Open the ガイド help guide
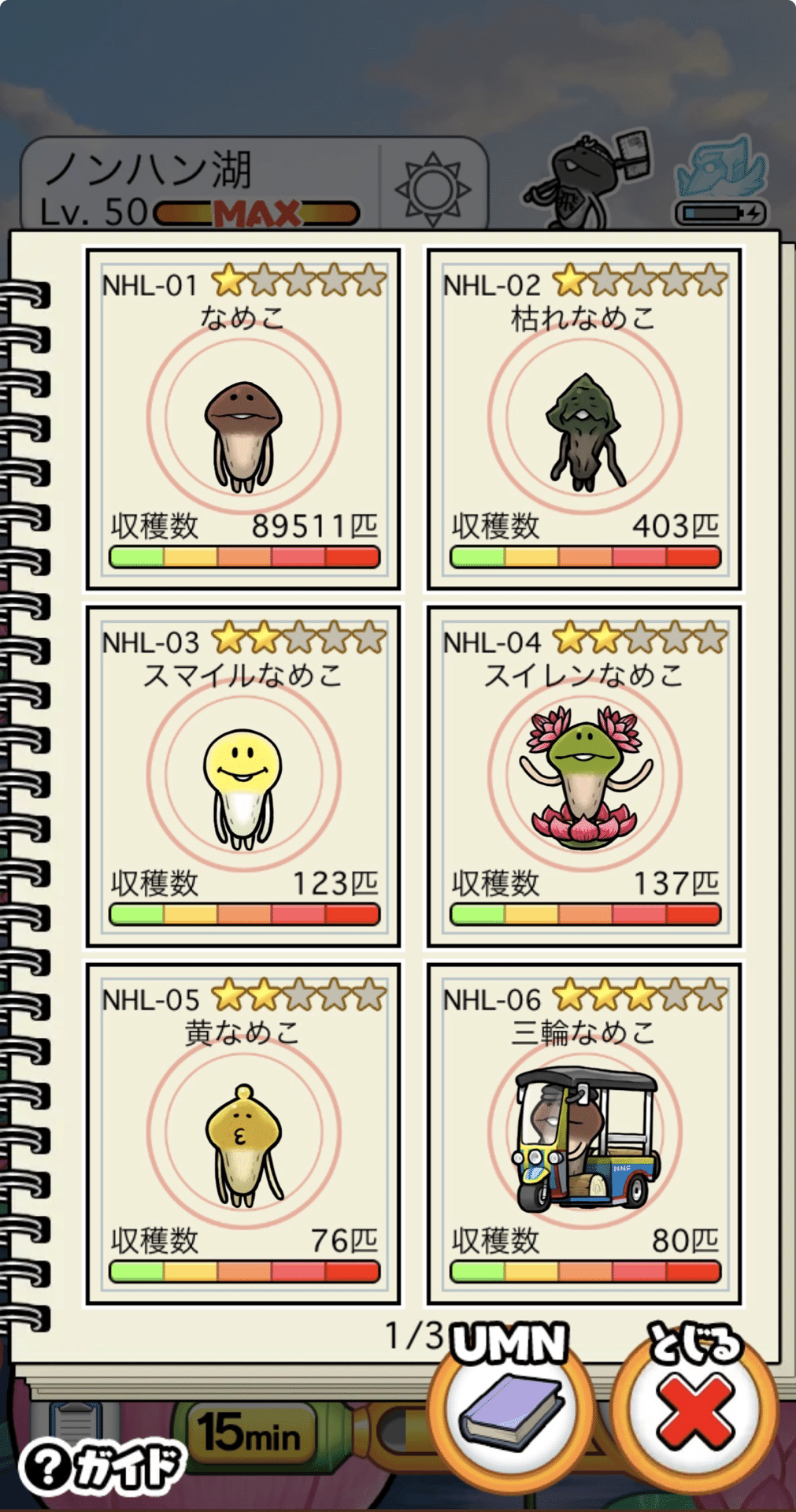Image resolution: width=796 pixels, height=1512 pixels. [101, 1466]
